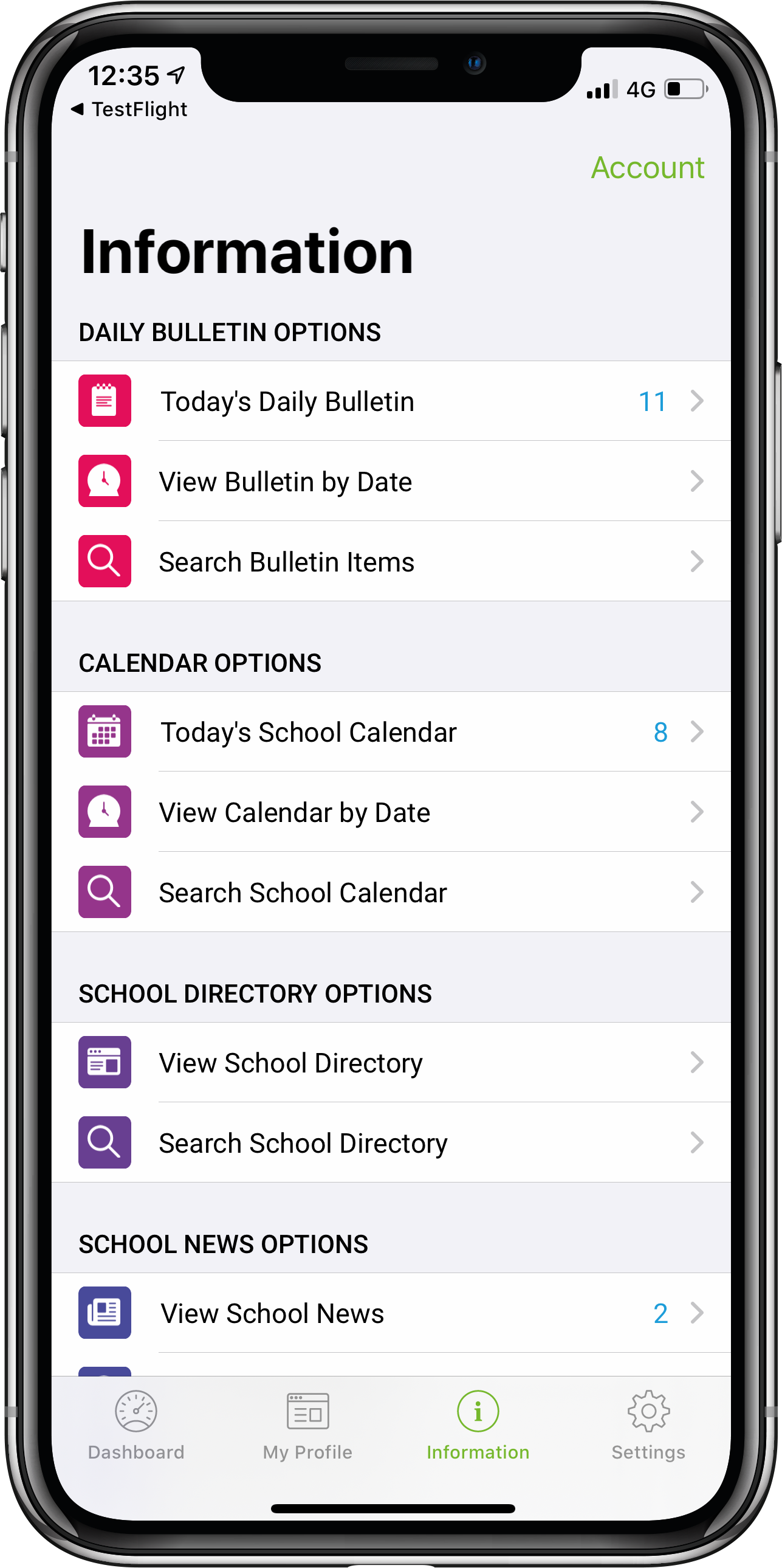Open Today's Daily Bulletin
782x1568 pixels.
(x=391, y=401)
